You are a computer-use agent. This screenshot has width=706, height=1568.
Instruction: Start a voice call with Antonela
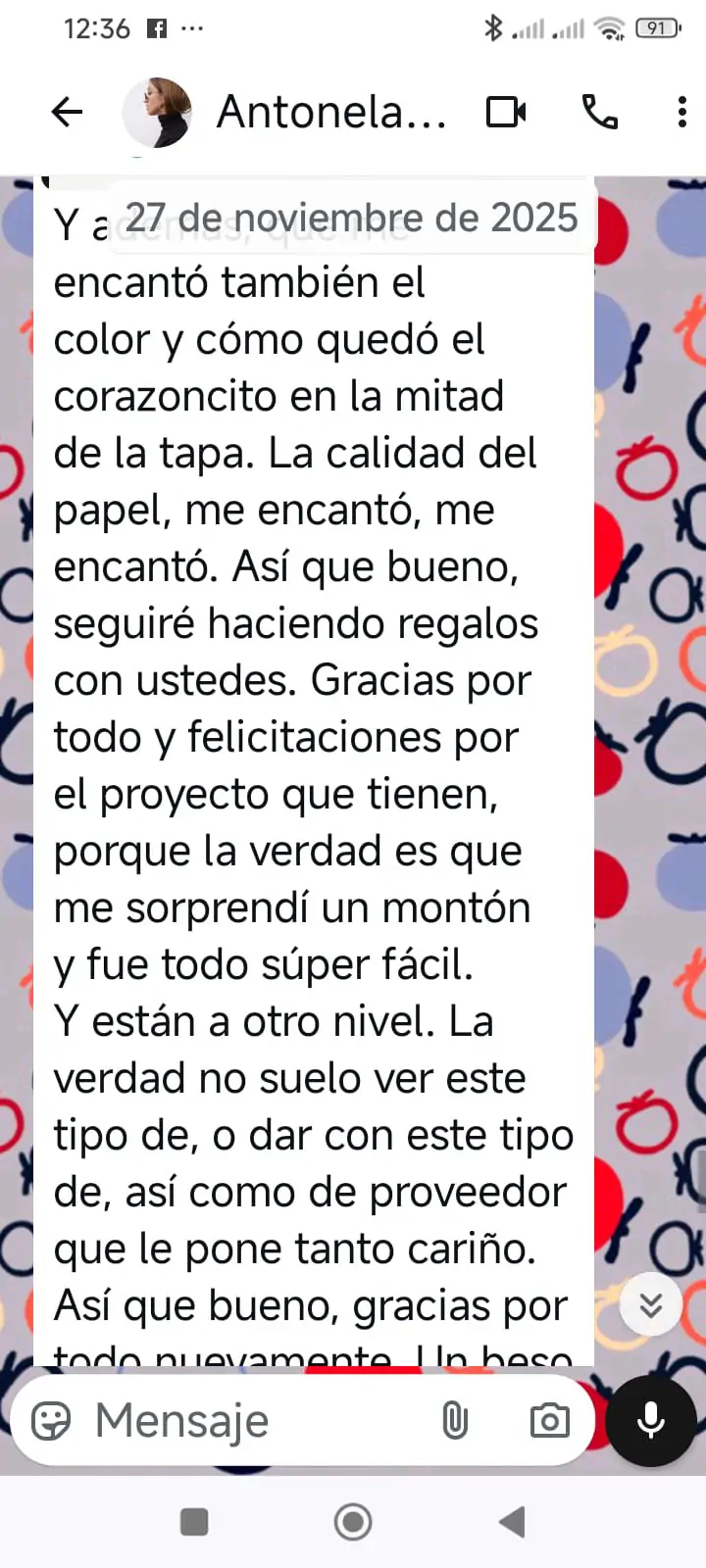pos(600,112)
